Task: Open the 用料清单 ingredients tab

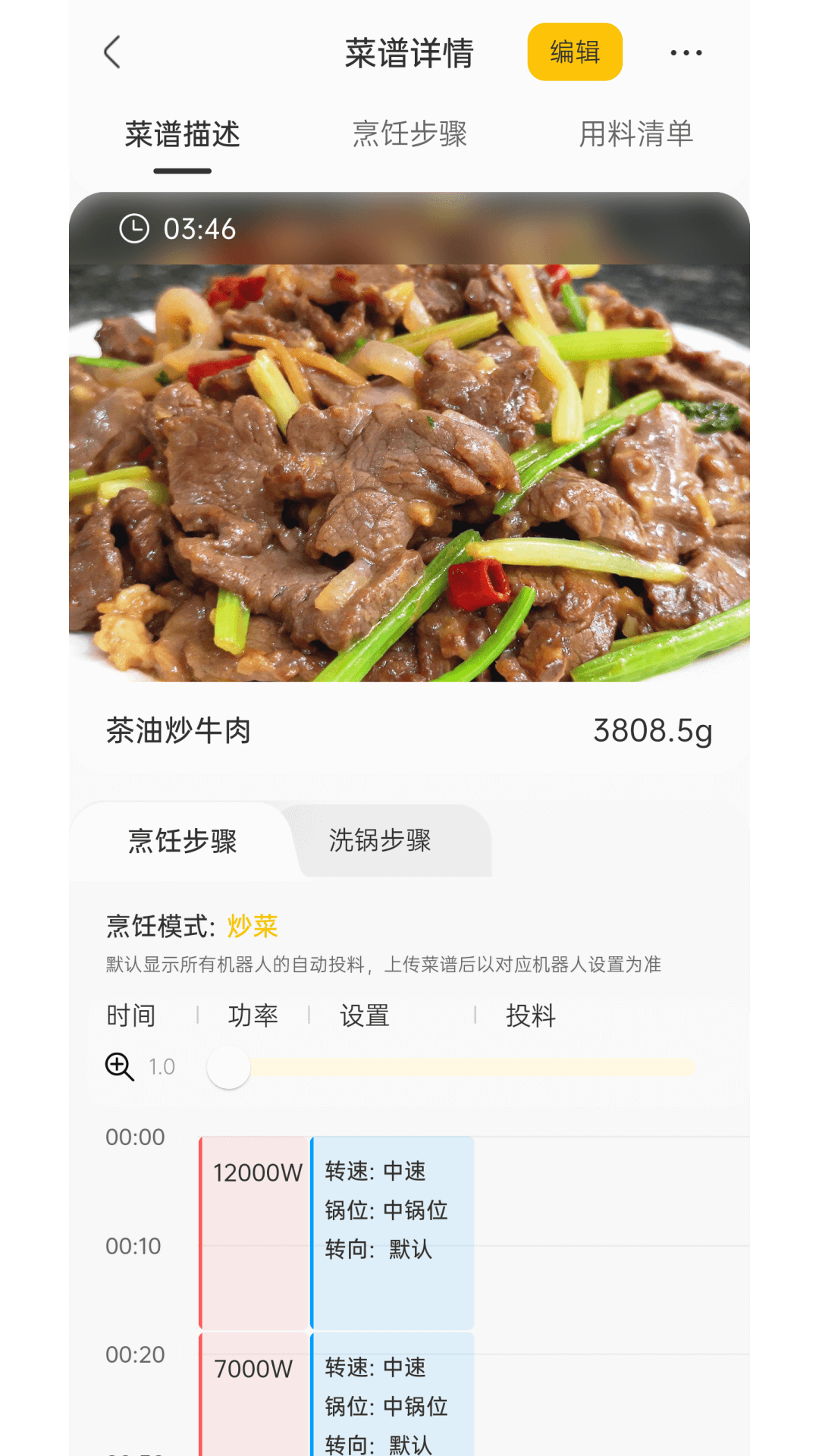Action: tap(635, 134)
